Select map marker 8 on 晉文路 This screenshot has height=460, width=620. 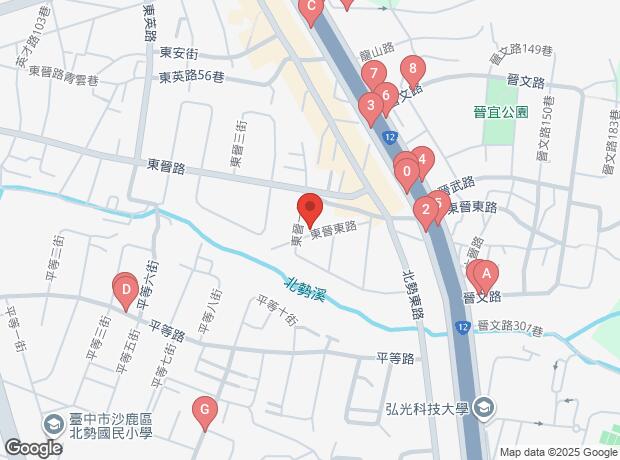[413, 70]
